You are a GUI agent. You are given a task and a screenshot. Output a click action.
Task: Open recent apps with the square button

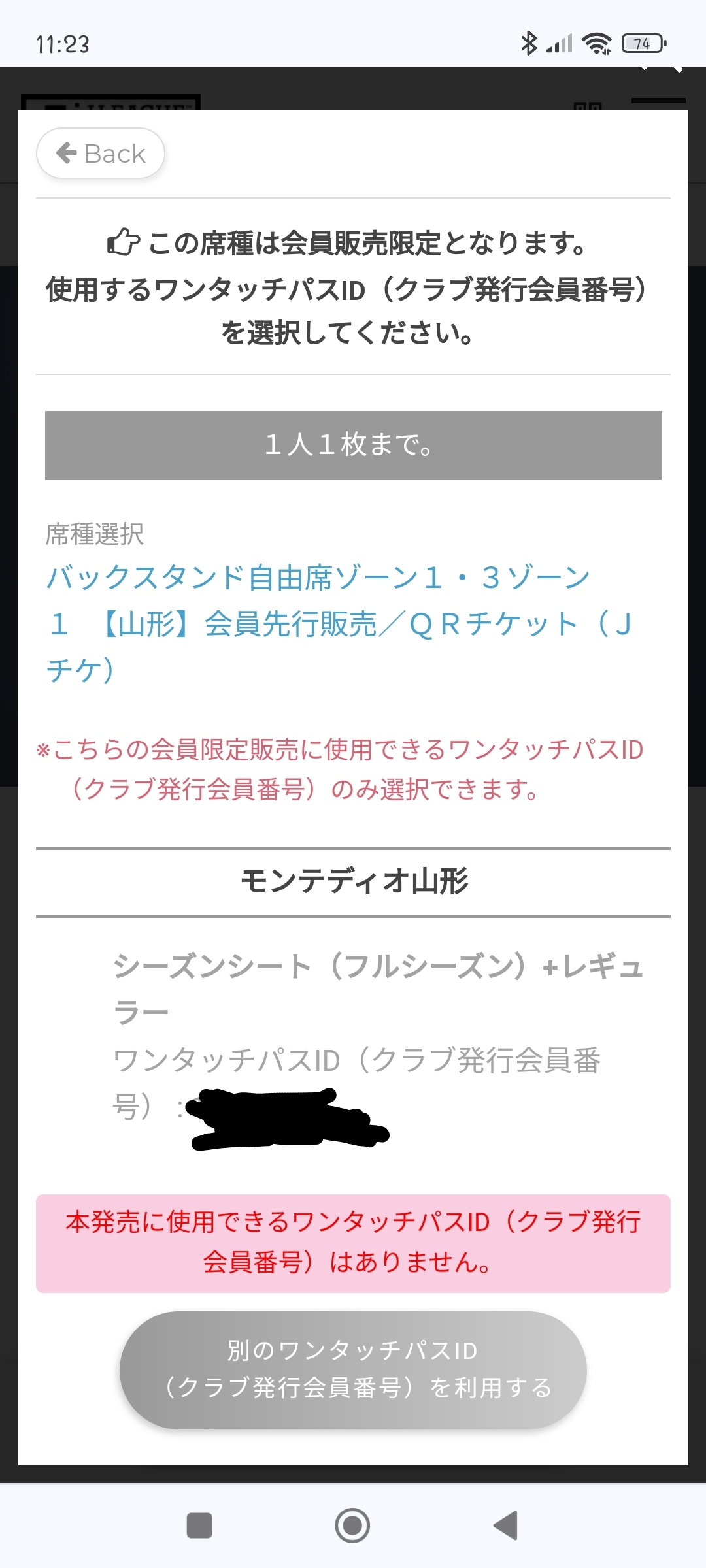[199, 1526]
